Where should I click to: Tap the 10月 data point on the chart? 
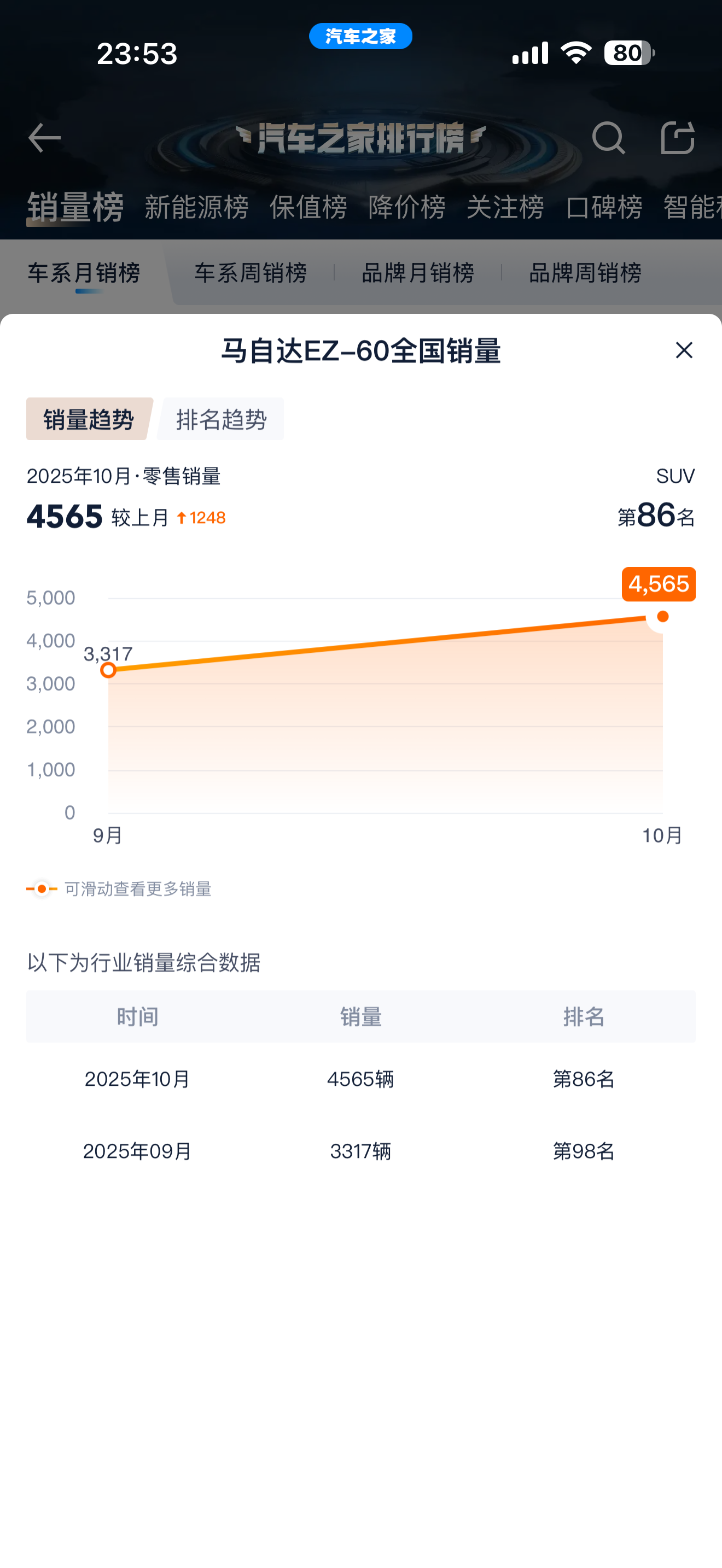point(662,617)
